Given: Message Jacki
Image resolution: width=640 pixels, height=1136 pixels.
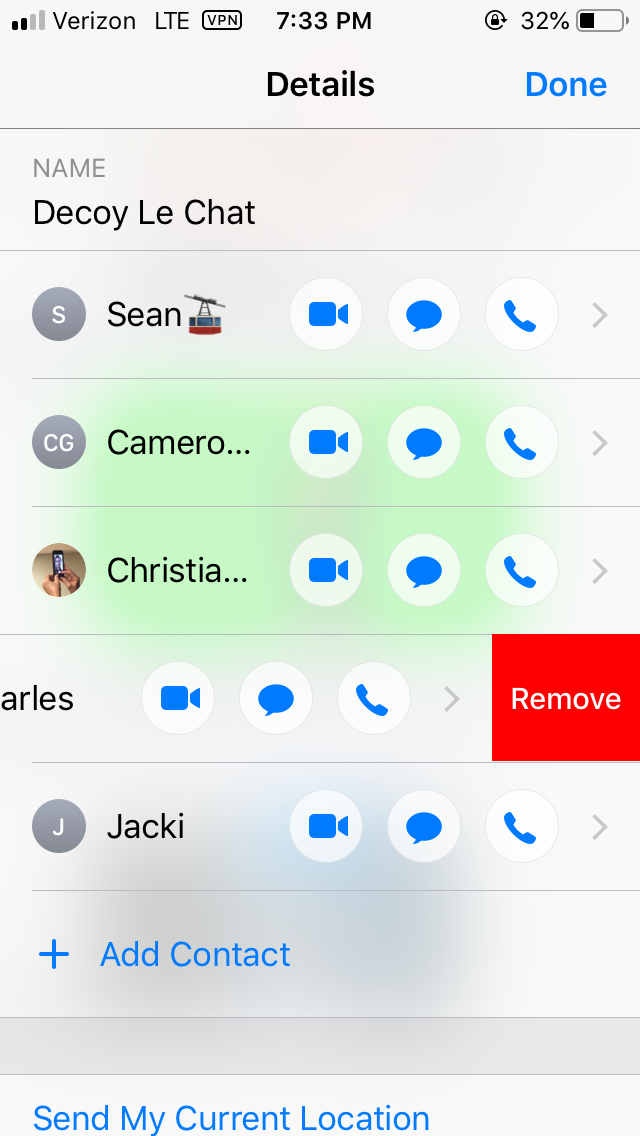Looking at the screenshot, I should coord(424,827).
